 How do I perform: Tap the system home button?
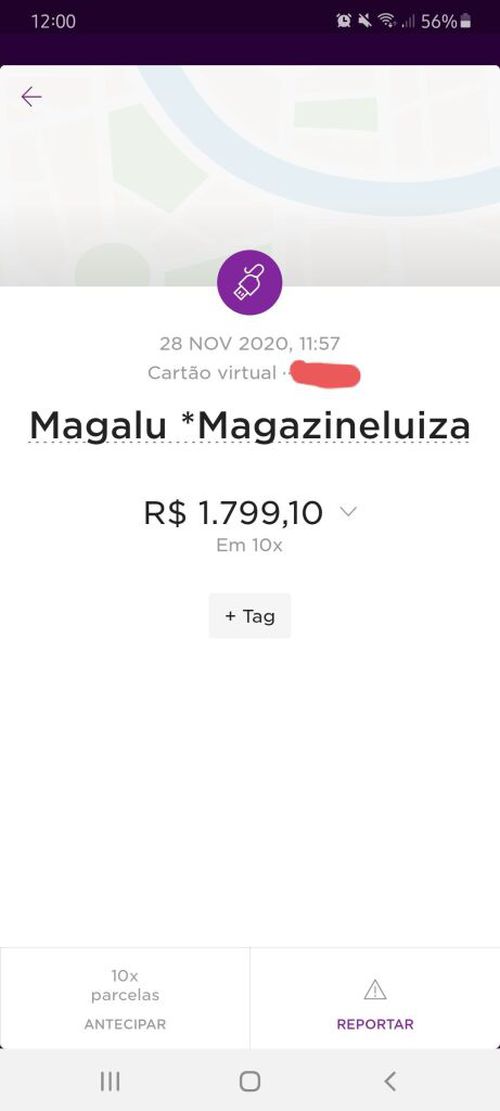coord(249,1081)
